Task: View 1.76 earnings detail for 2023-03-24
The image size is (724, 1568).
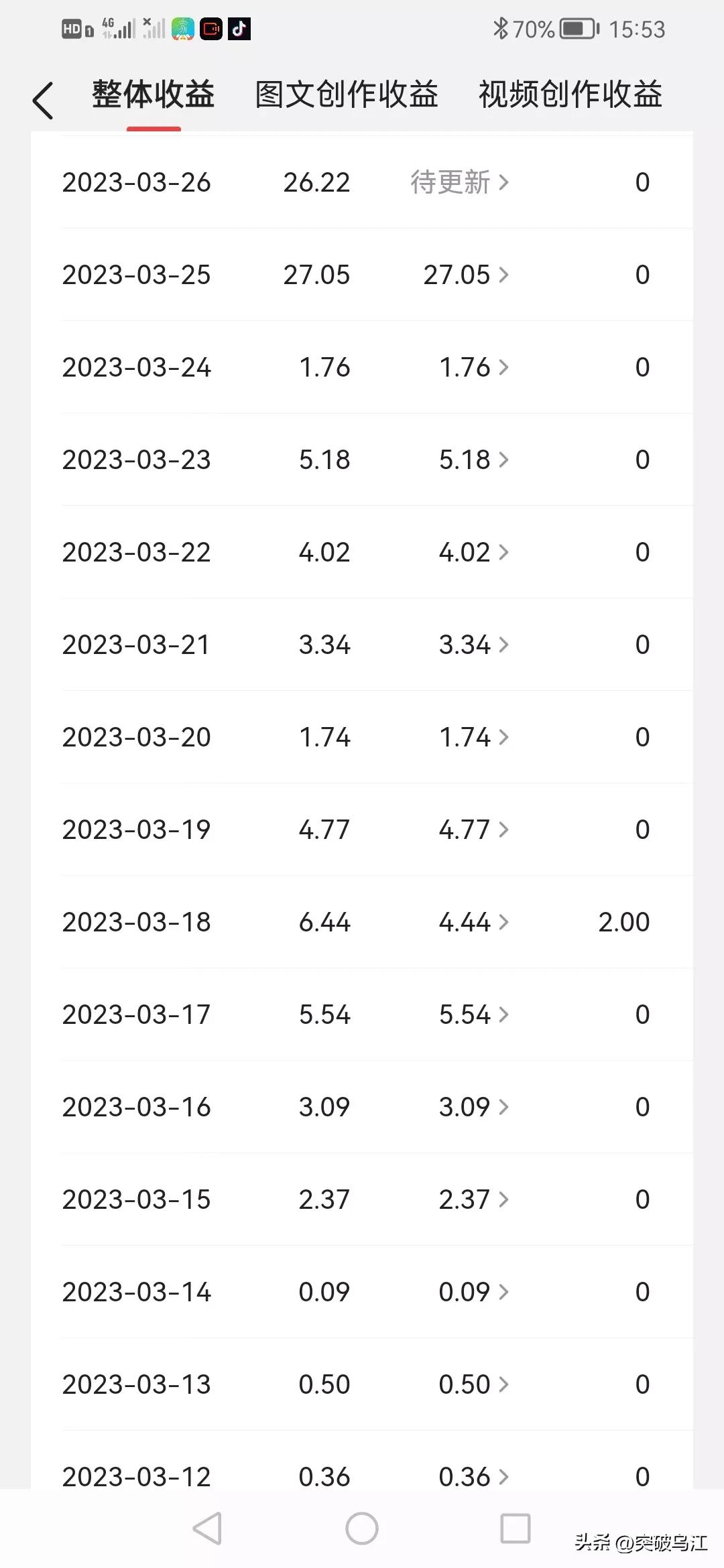Action: coord(473,367)
